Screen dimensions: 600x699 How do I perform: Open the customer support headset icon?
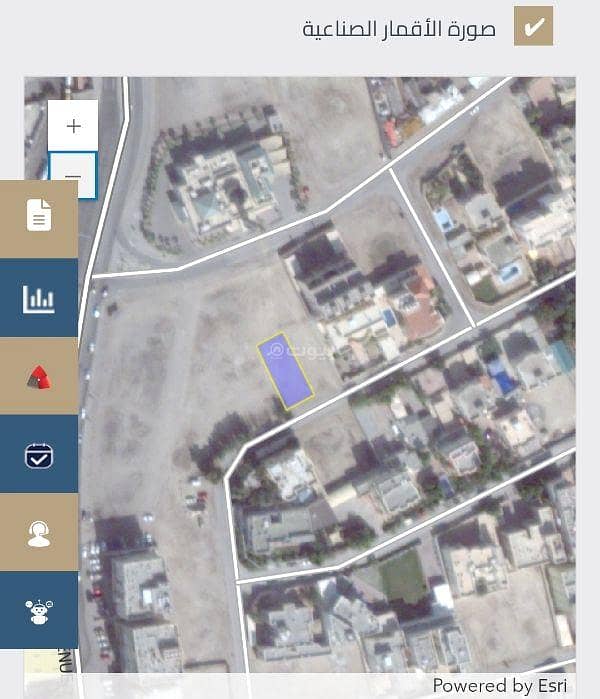point(39,532)
